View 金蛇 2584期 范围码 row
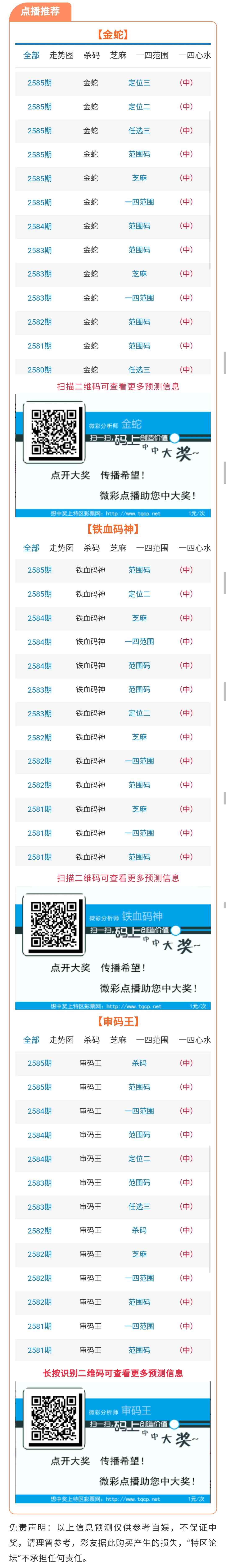The width and height of the screenshot is (226, 1568). pyautogui.click(x=113, y=226)
